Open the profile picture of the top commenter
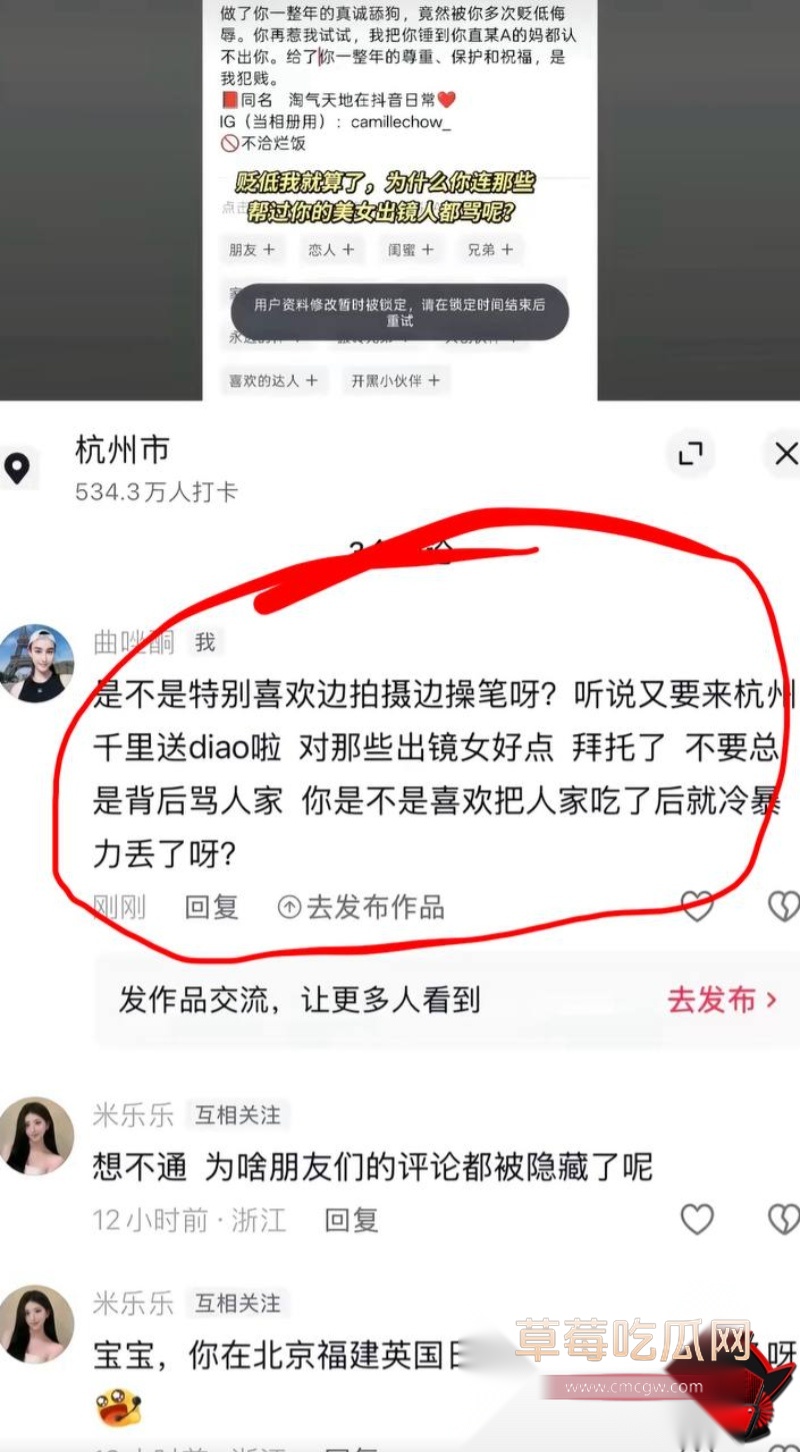The image size is (800, 1452). (x=37, y=663)
